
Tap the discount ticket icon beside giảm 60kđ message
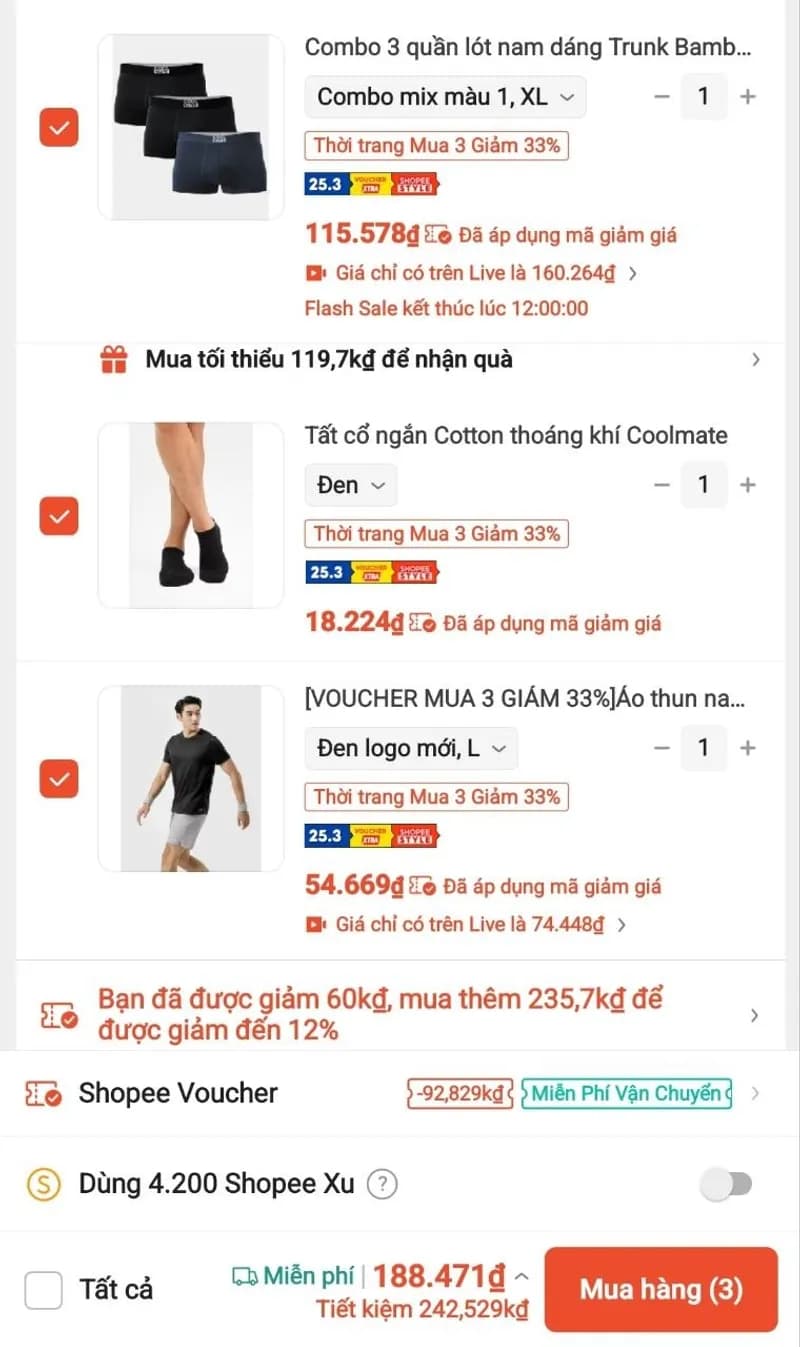click(x=57, y=1014)
